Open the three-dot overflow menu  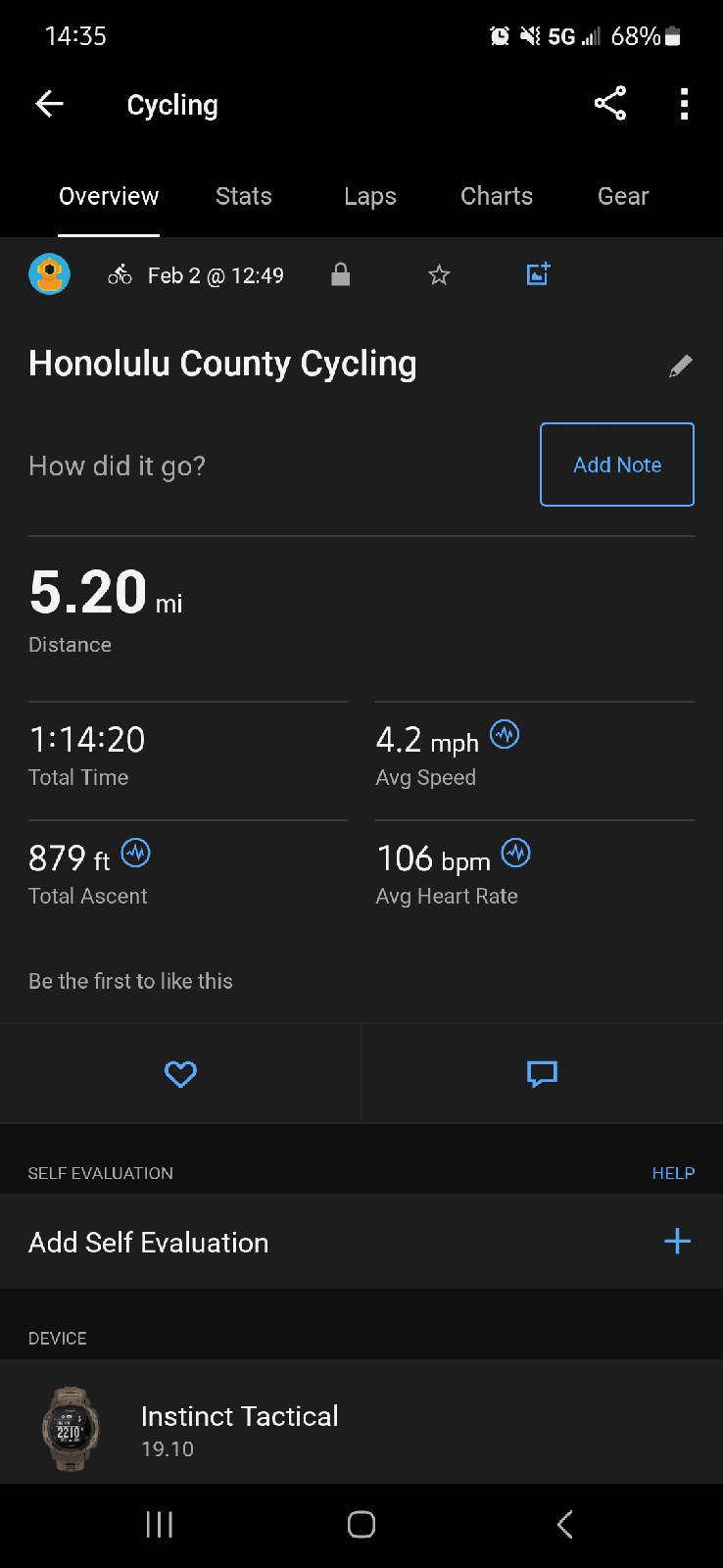(684, 104)
